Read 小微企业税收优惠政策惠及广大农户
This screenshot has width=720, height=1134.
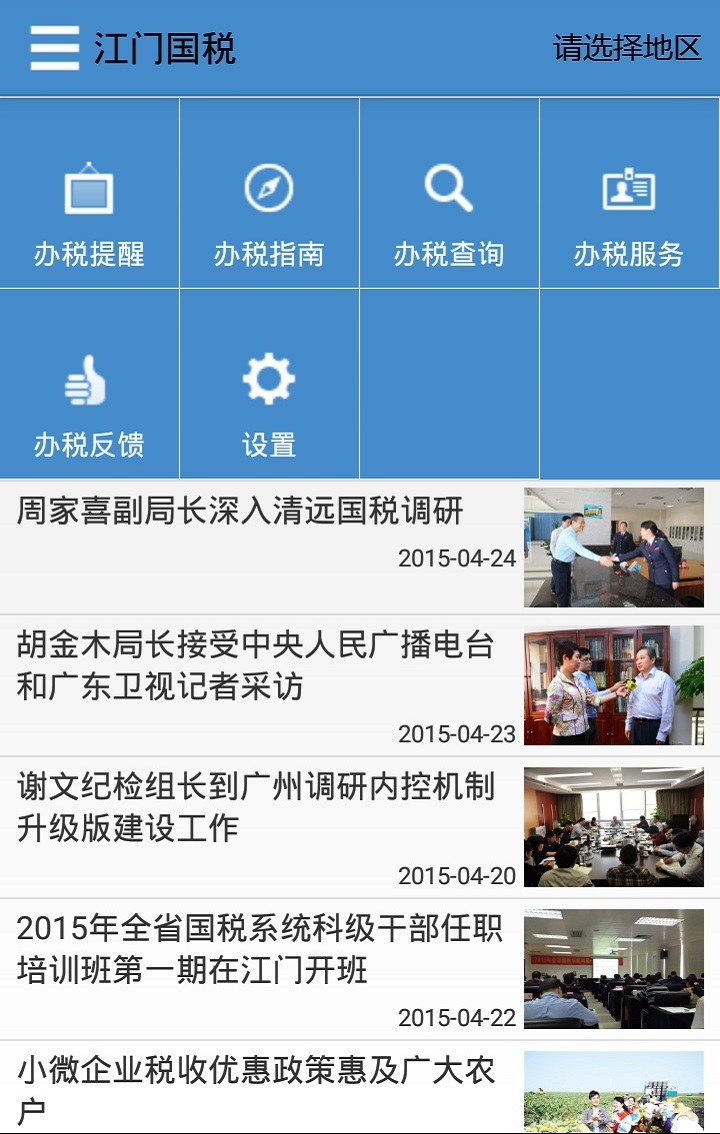click(x=260, y=1088)
